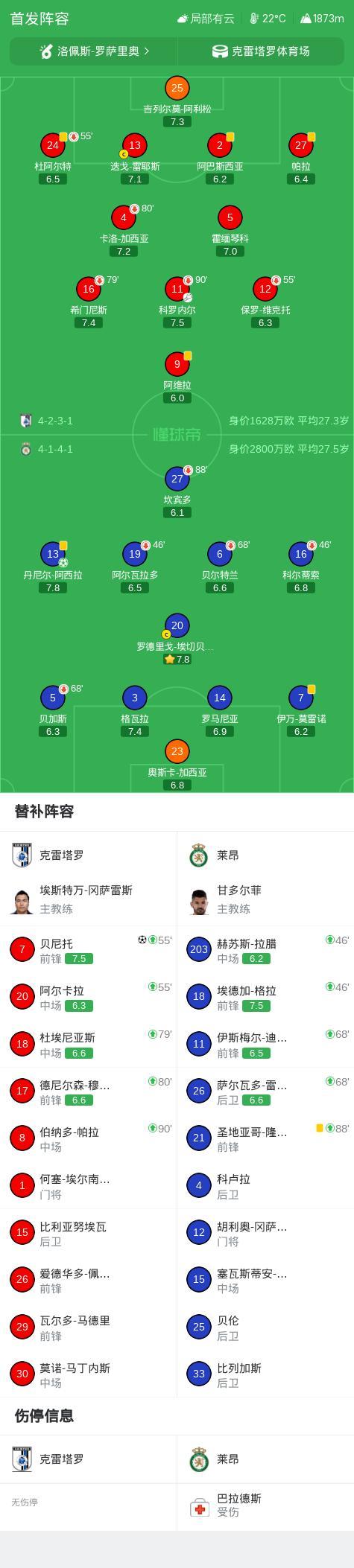Select 罗德里戈-埃切贝 with star rating 7.8
354x1568 pixels.
pyautogui.click(x=177, y=640)
